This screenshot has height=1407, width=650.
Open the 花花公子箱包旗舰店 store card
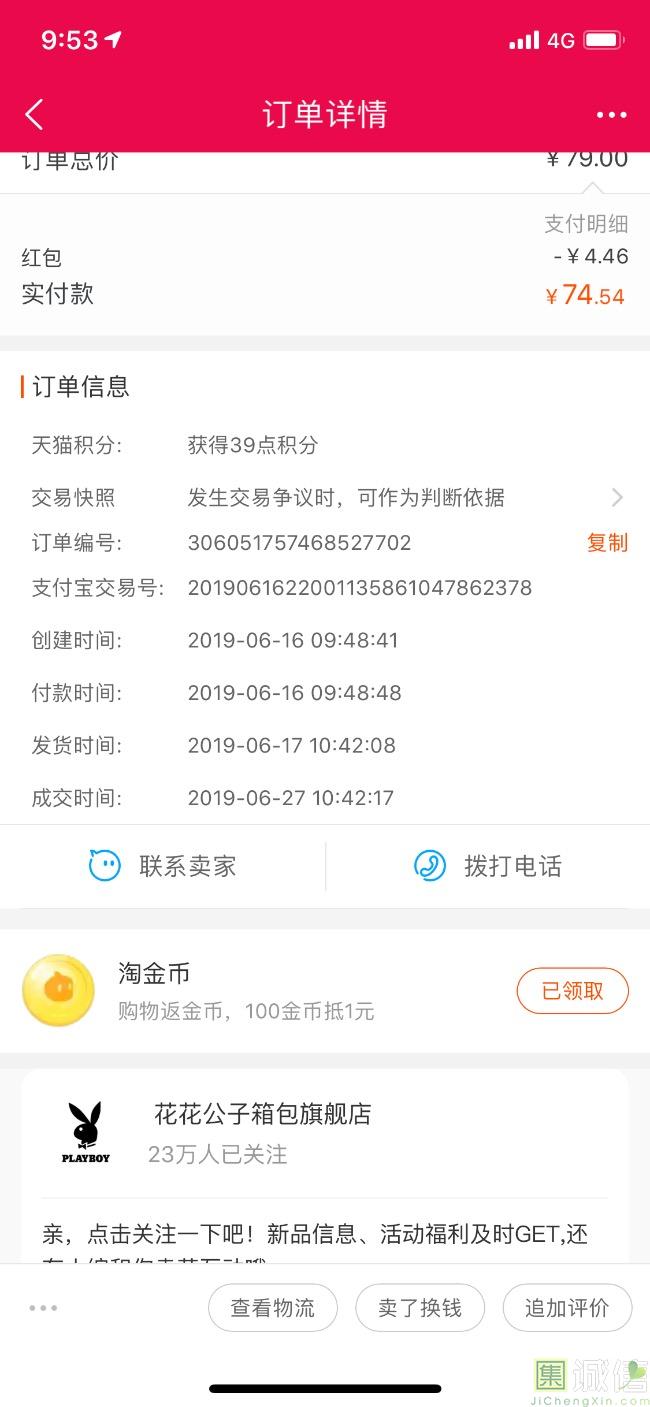pyautogui.click(x=325, y=1133)
